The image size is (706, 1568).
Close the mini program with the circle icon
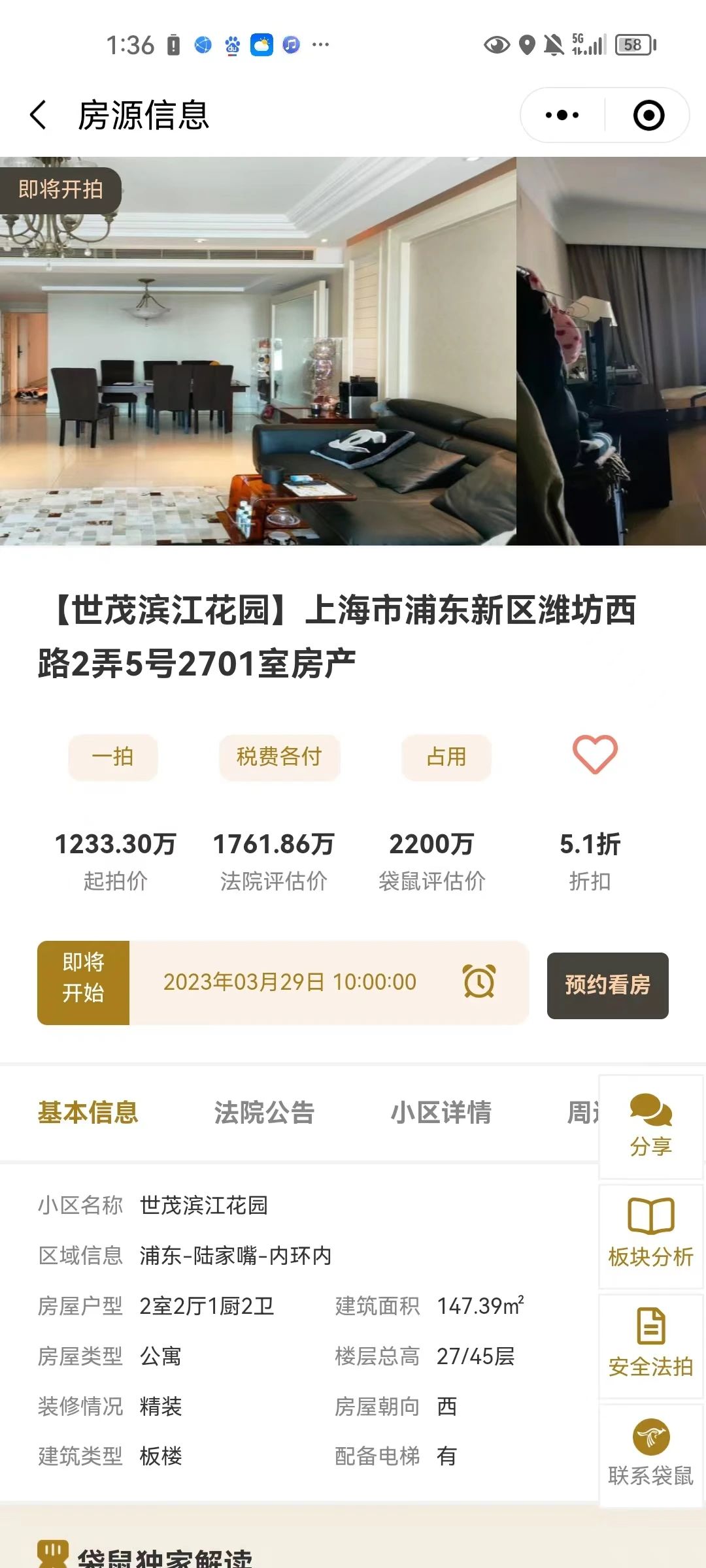pyautogui.click(x=648, y=116)
